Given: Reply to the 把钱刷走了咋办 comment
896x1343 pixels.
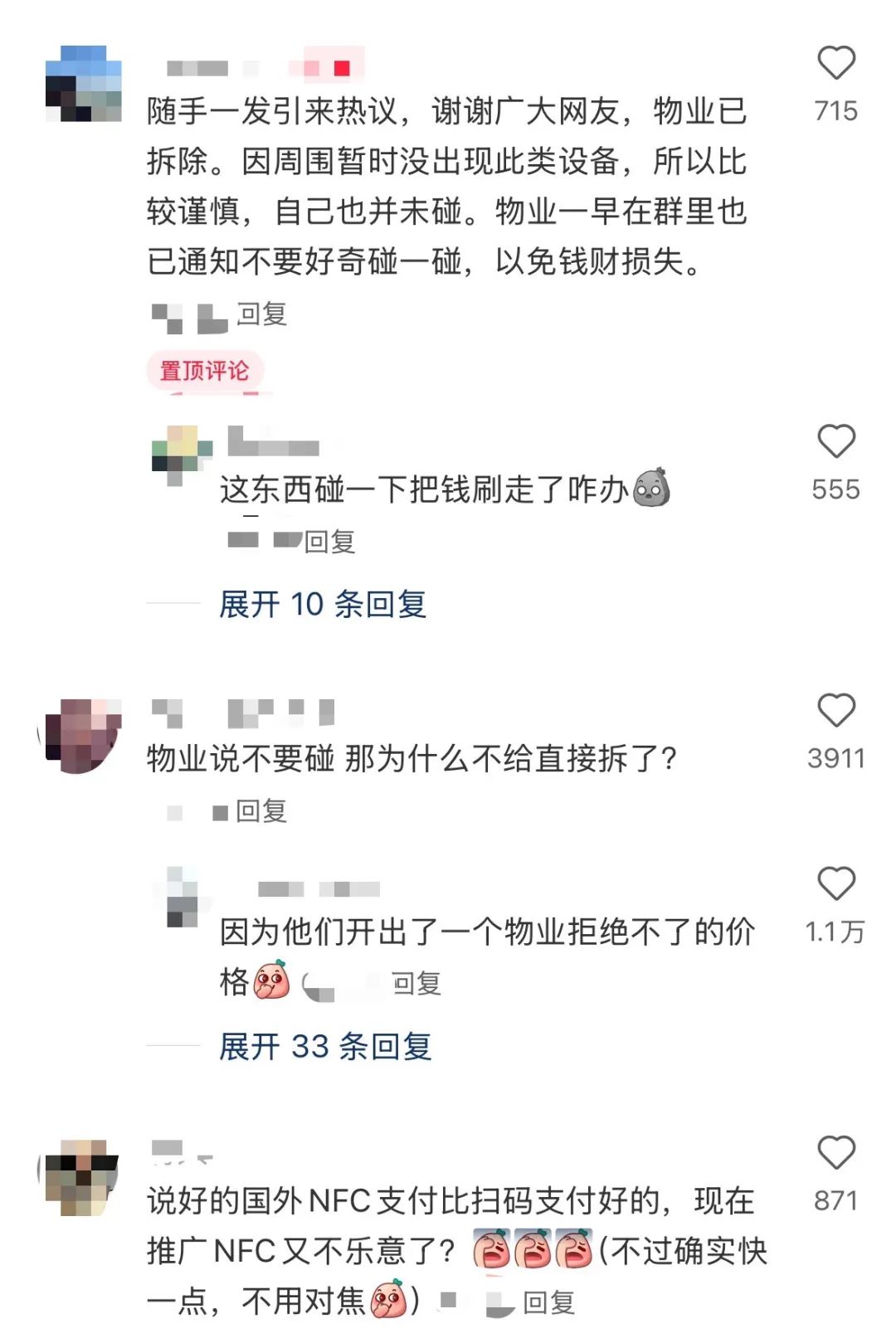Looking at the screenshot, I should (329, 542).
